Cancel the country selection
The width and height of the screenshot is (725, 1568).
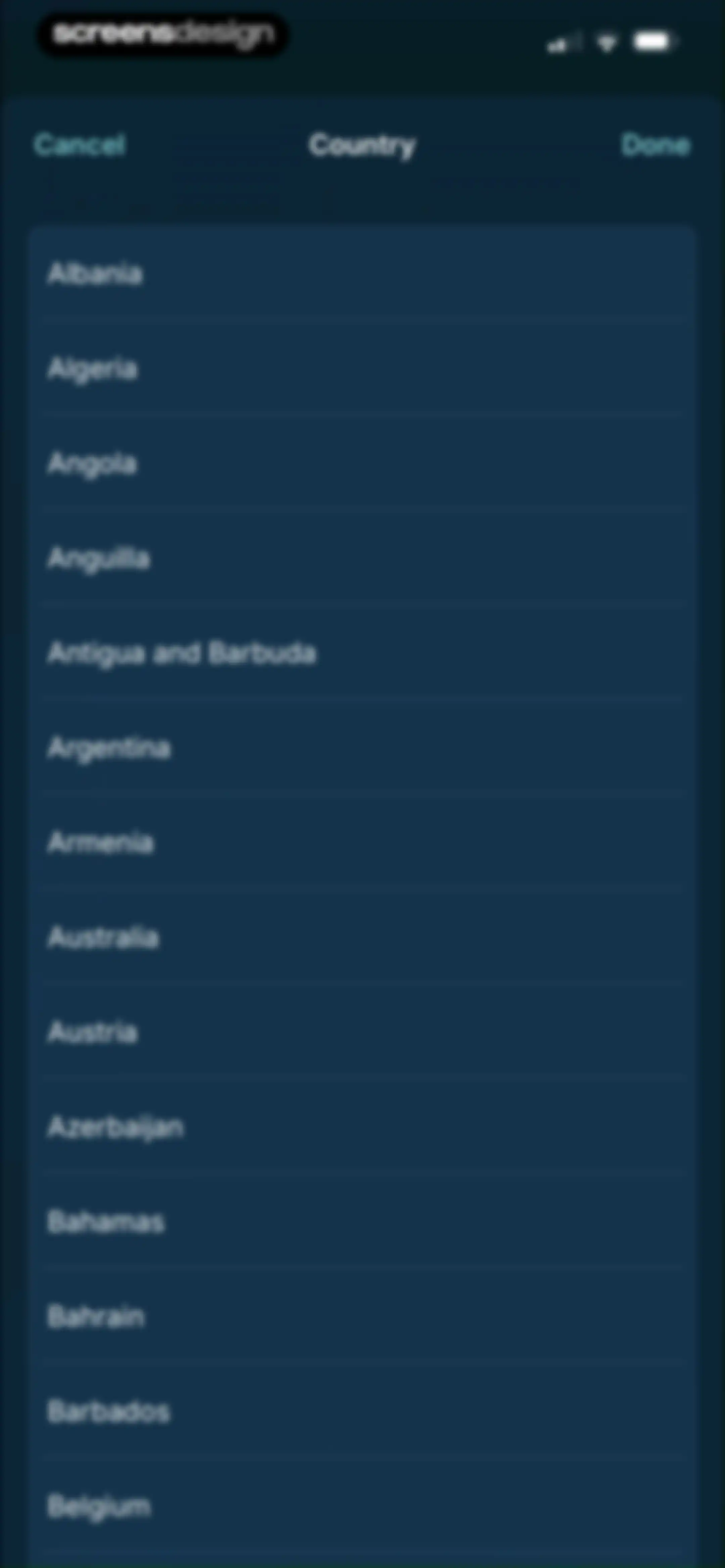79,145
